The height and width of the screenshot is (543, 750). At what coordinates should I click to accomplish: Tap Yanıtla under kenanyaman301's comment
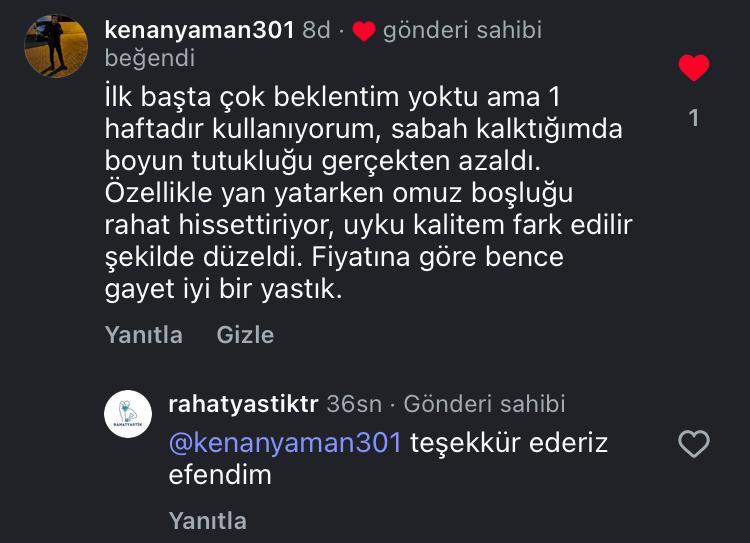(143, 335)
